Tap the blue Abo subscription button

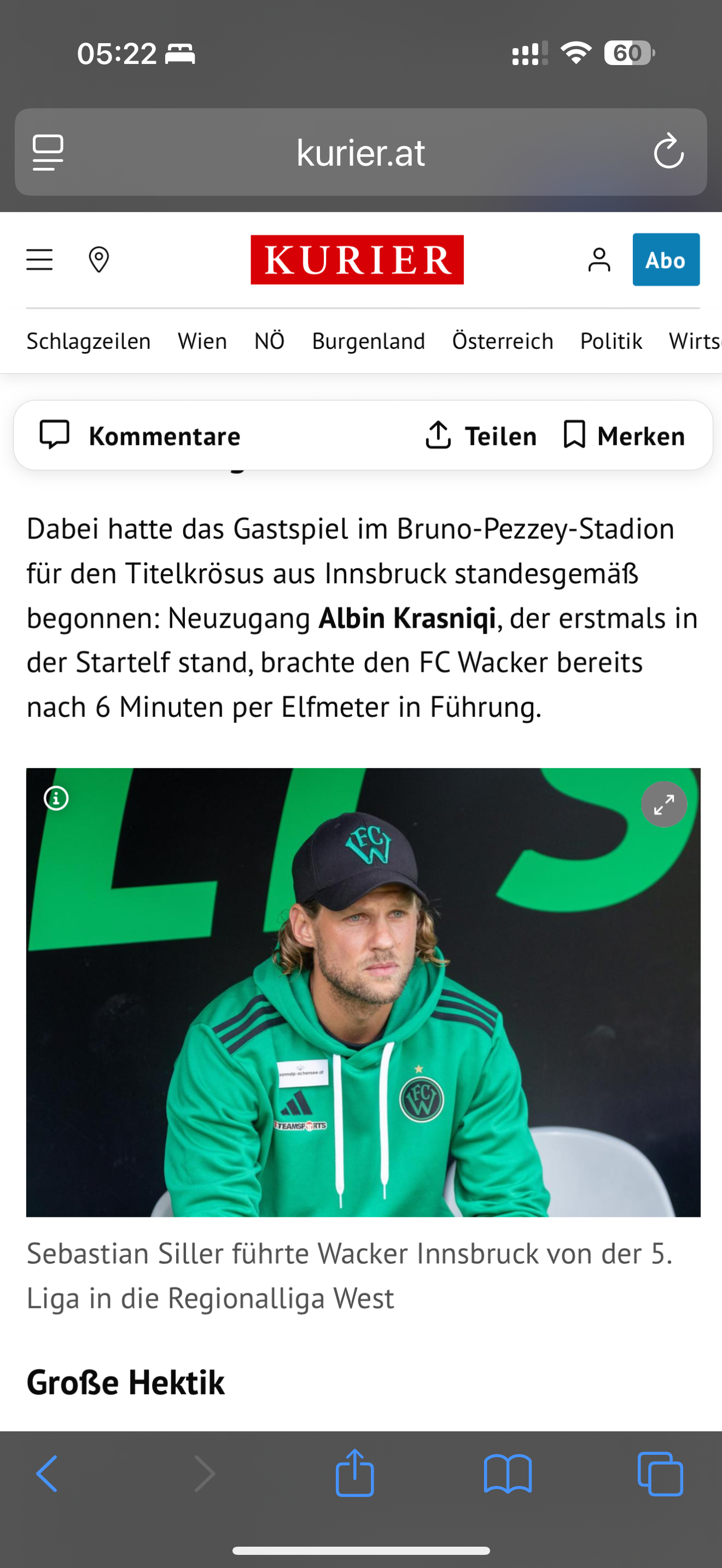click(665, 260)
